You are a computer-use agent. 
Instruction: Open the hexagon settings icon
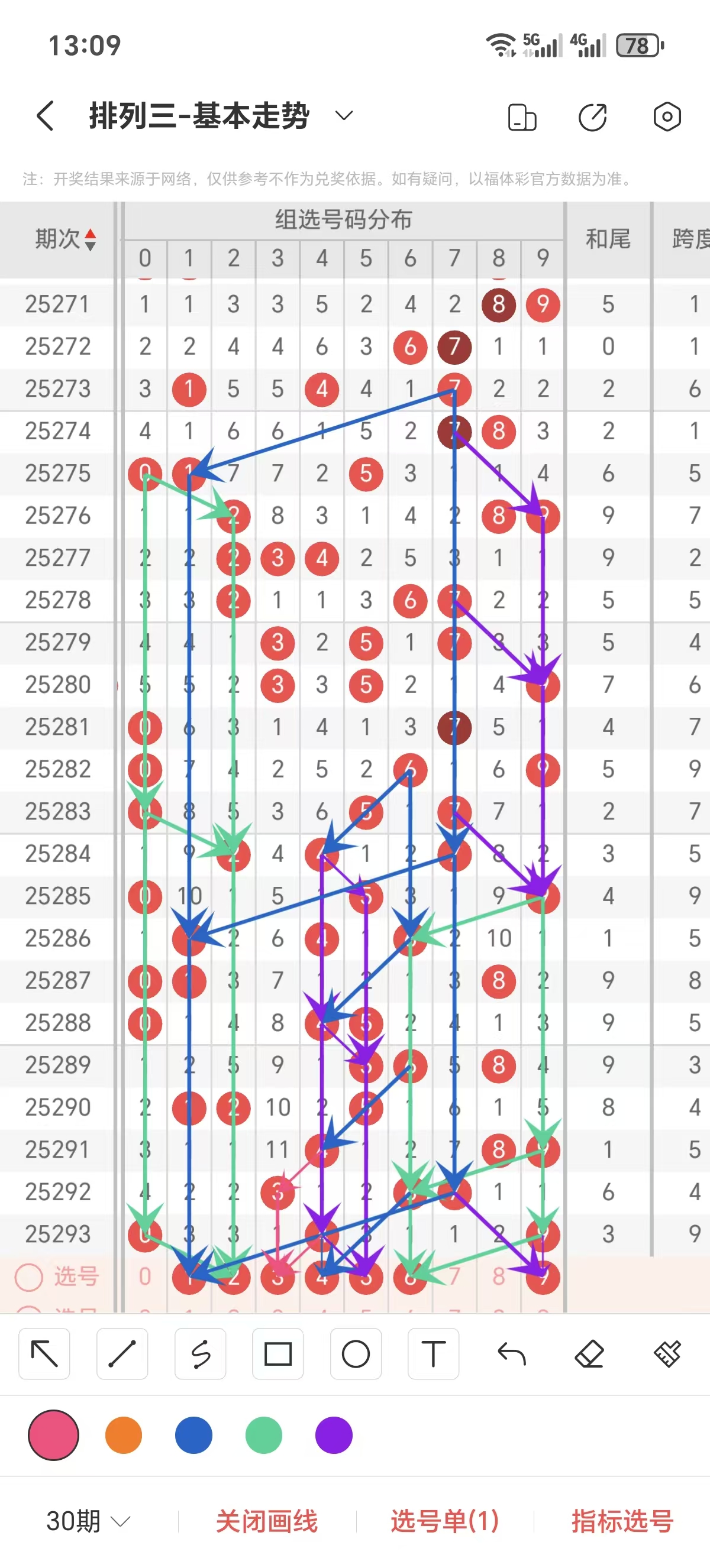click(x=667, y=117)
